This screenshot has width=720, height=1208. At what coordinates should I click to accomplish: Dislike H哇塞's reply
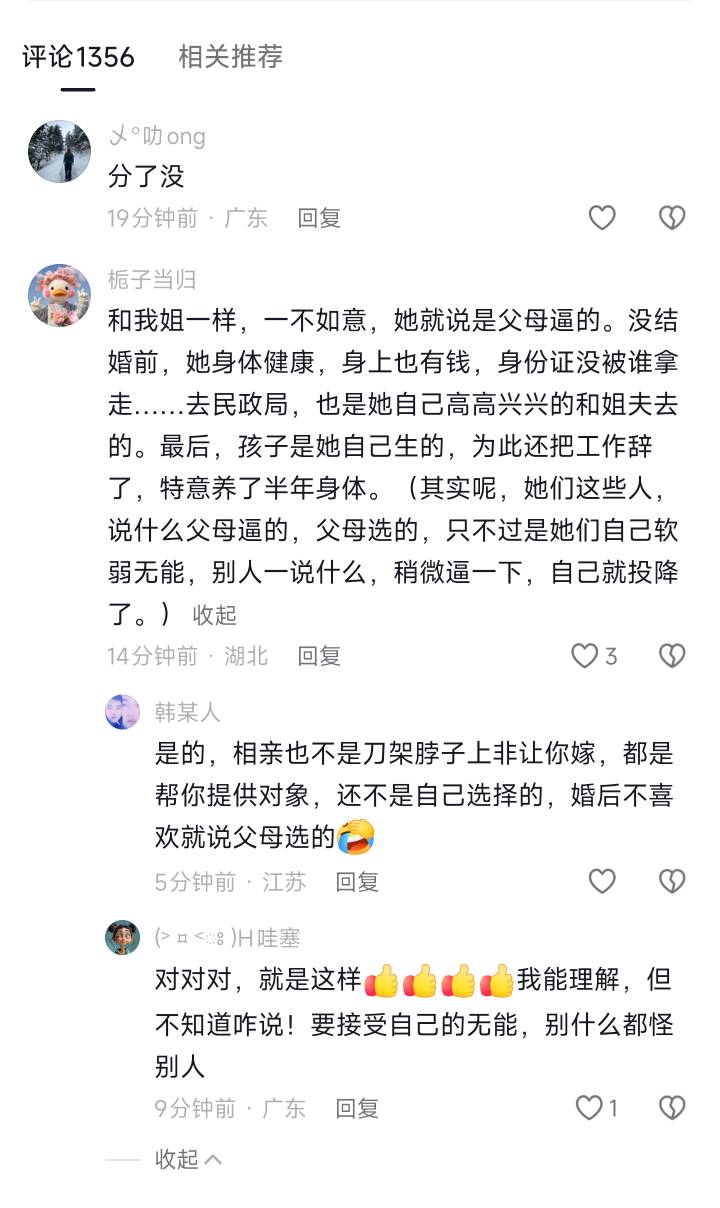point(672,1108)
